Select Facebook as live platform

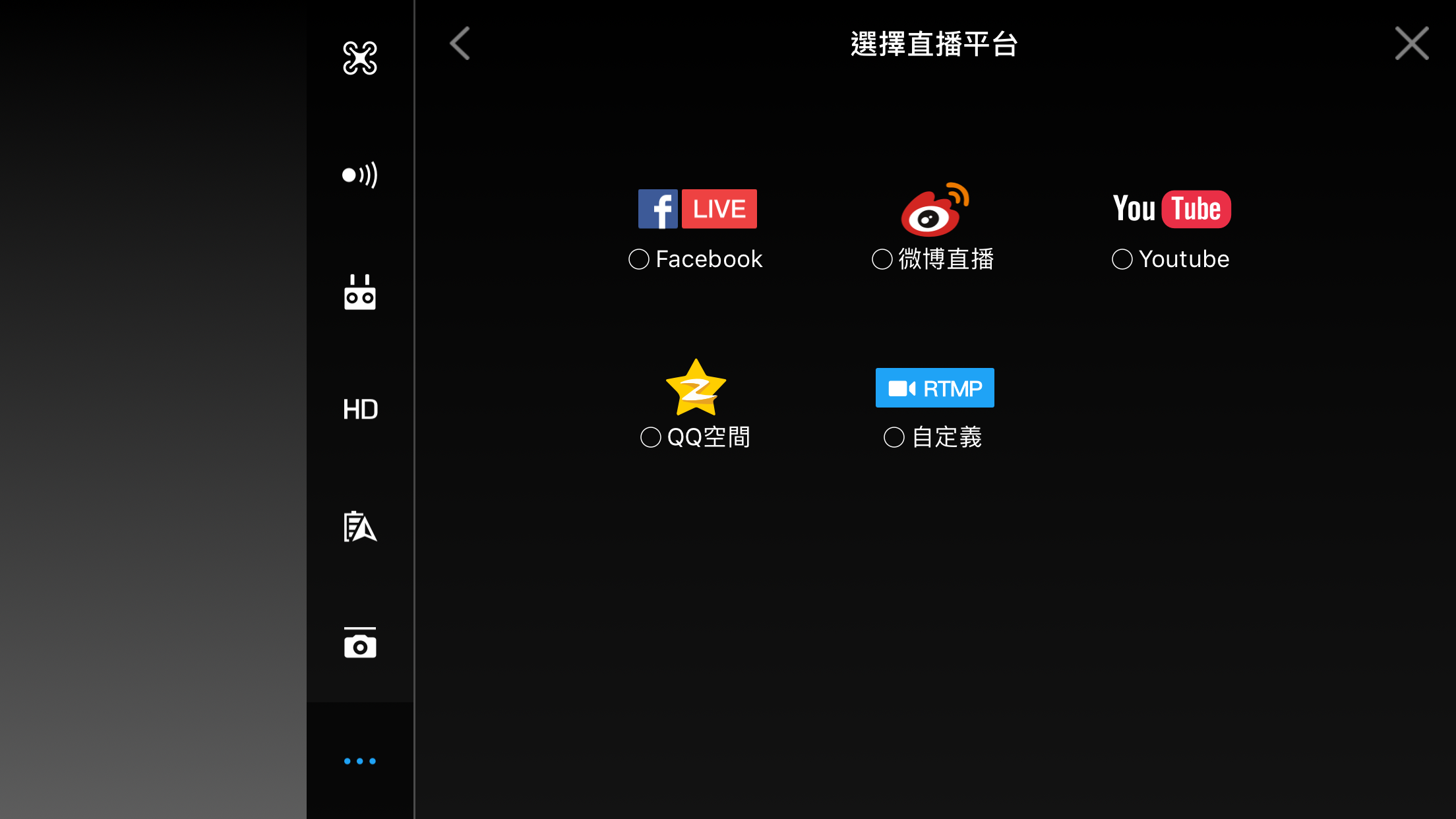696,258
